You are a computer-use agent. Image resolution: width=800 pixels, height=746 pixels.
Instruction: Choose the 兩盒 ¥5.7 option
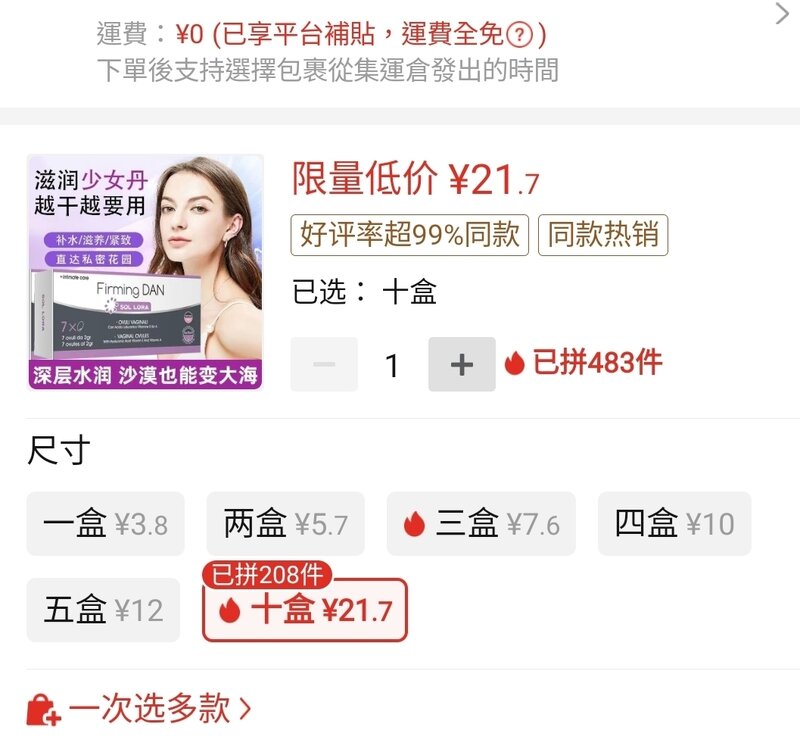[285, 523]
